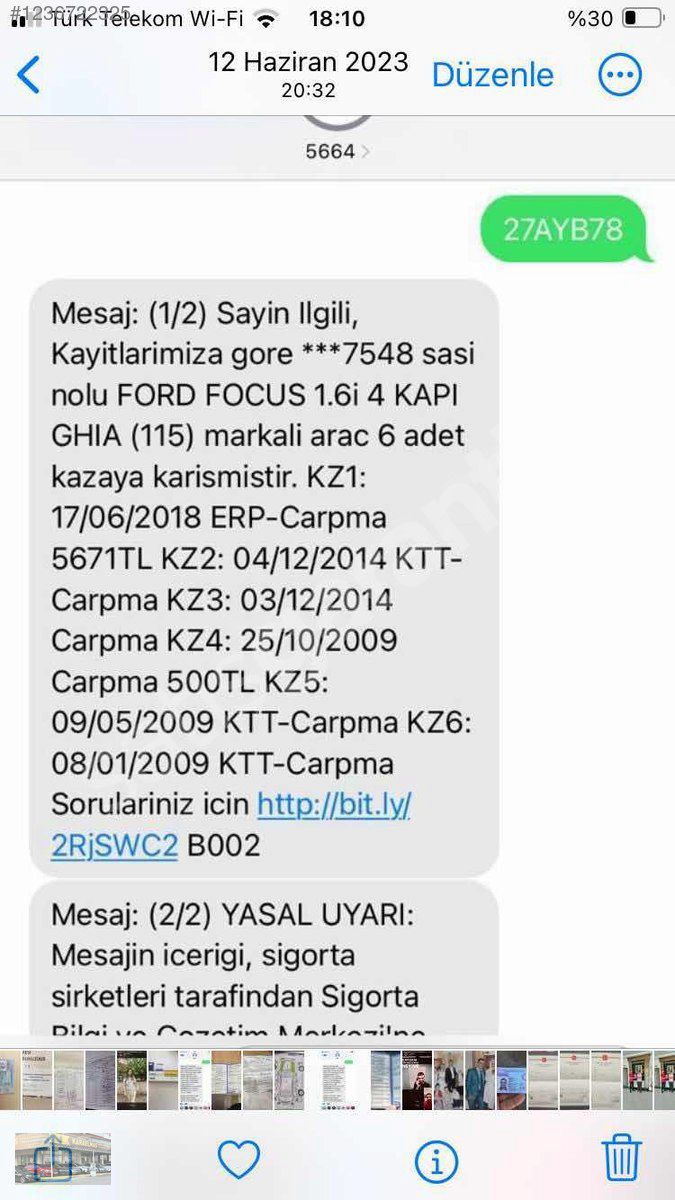This screenshot has height=1200, width=675.
Task: Open the more options ellipsis menu
Action: 620,75
